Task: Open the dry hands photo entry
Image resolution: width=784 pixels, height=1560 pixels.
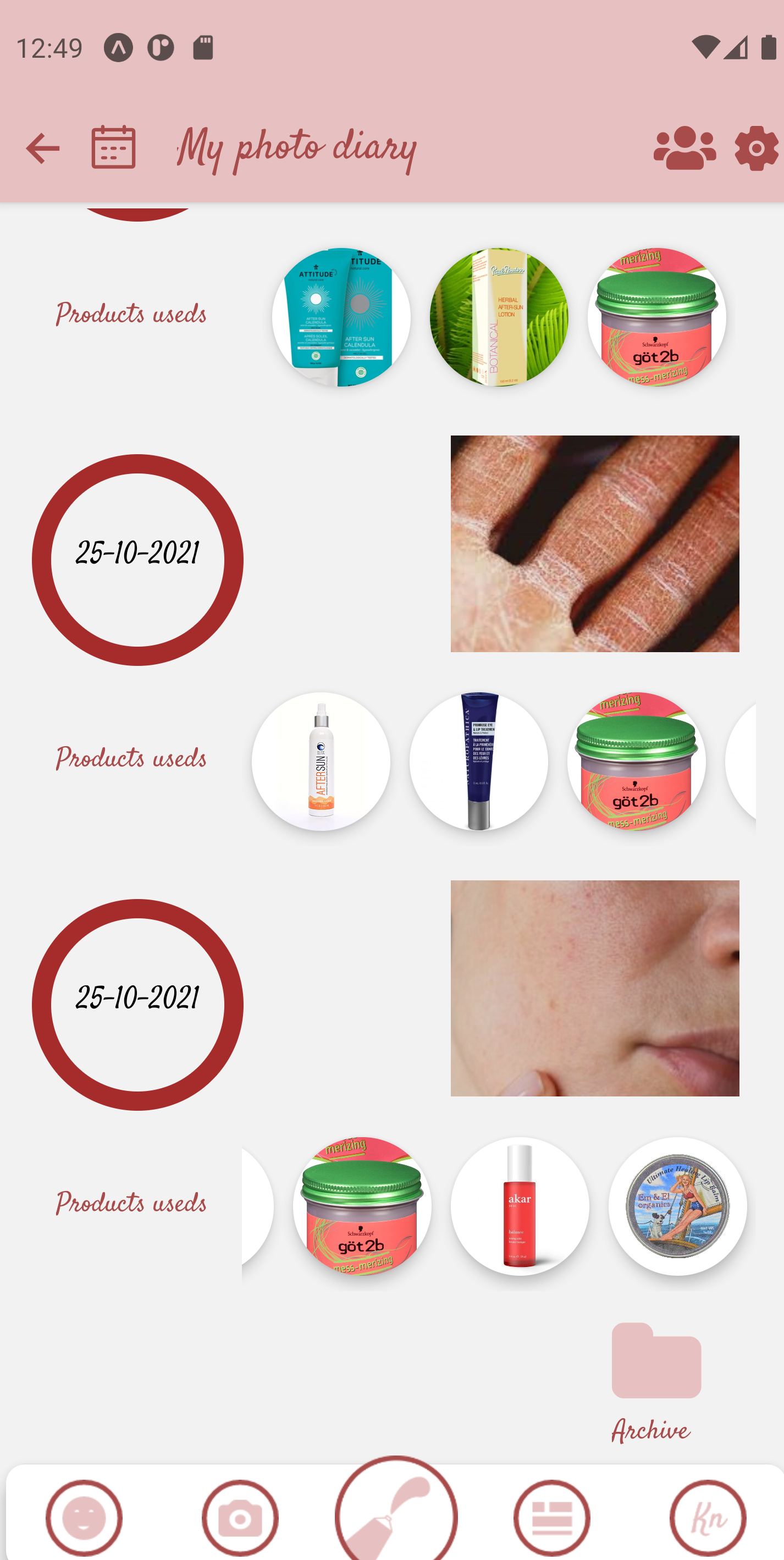Action: pyautogui.click(x=594, y=543)
